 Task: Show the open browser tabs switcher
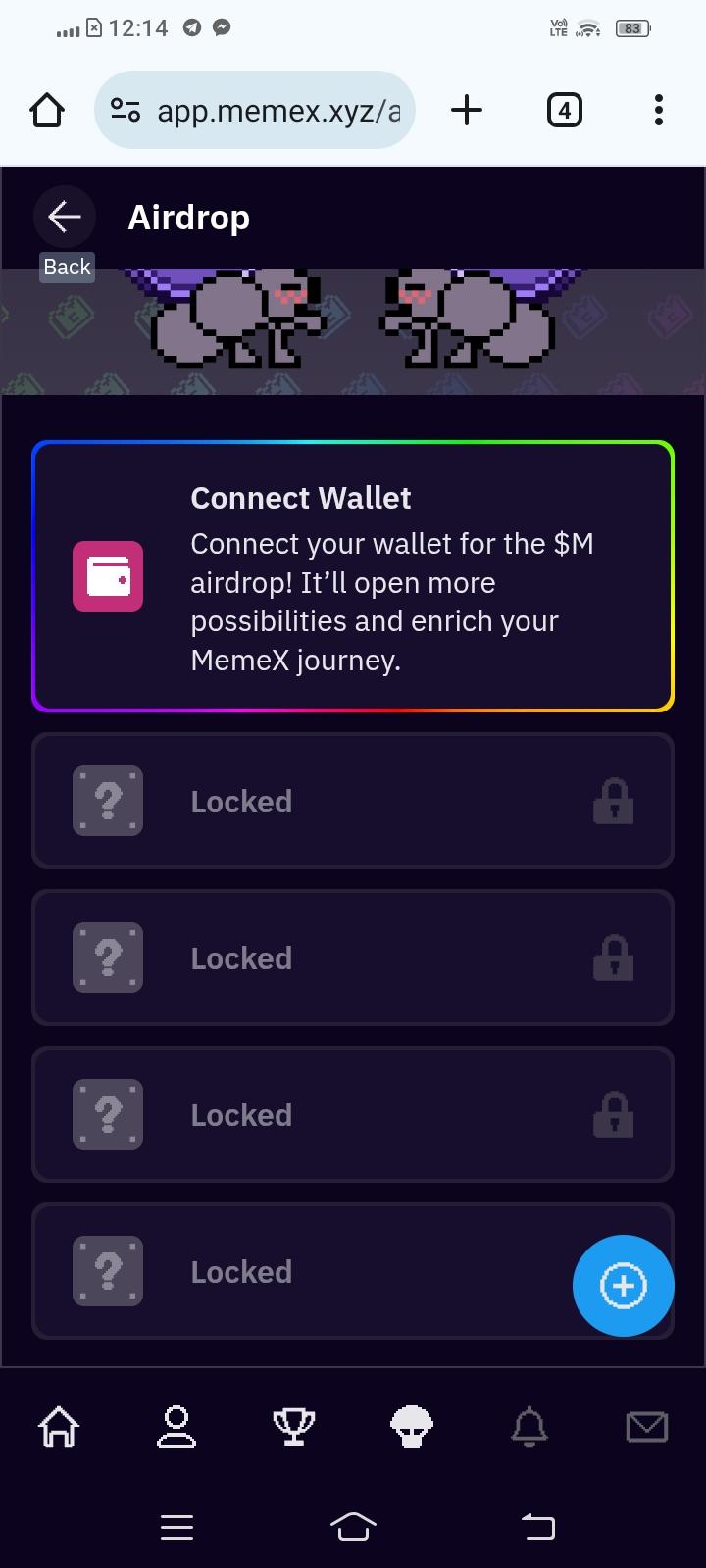point(564,110)
